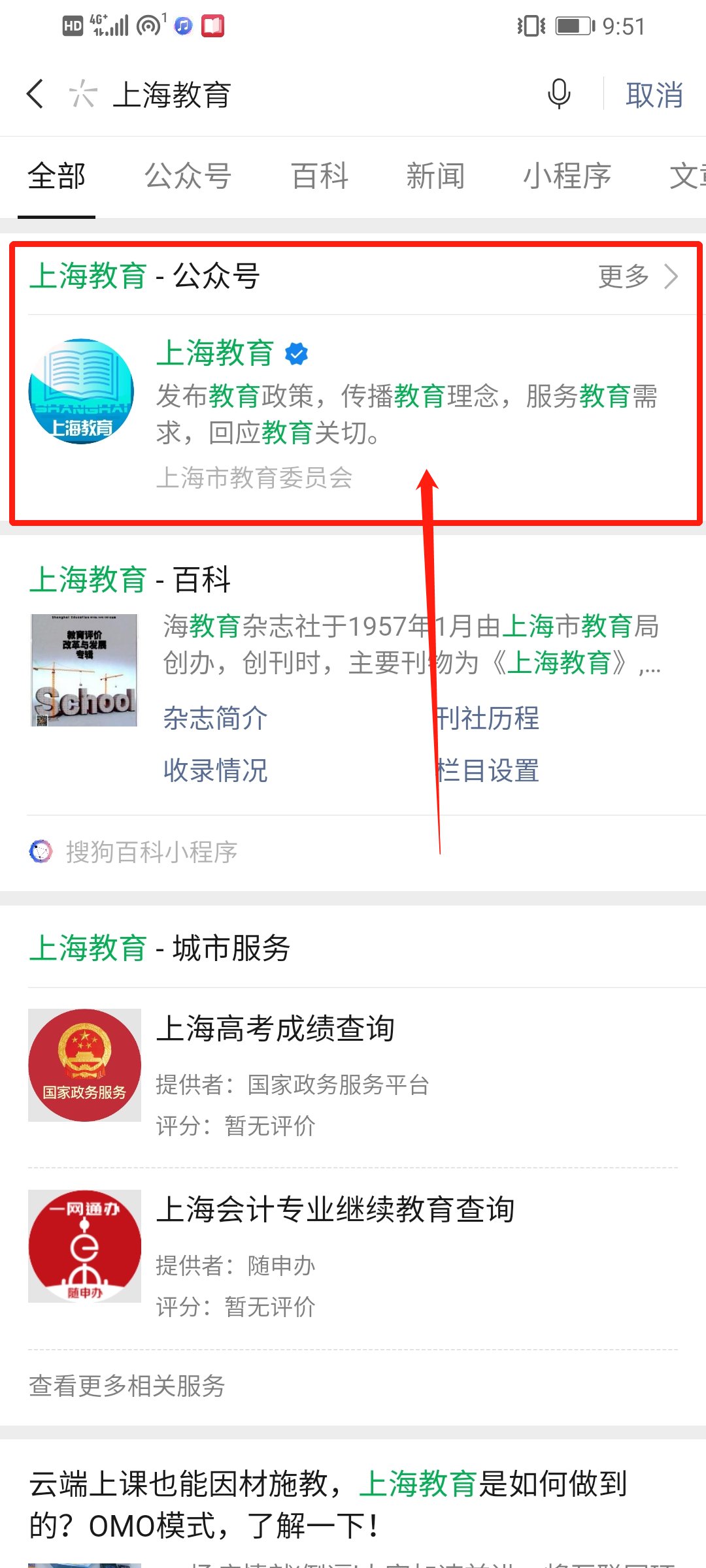The image size is (706, 1568).
Task: Switch to the 公众号 tab
Action: tap(188, 176)
